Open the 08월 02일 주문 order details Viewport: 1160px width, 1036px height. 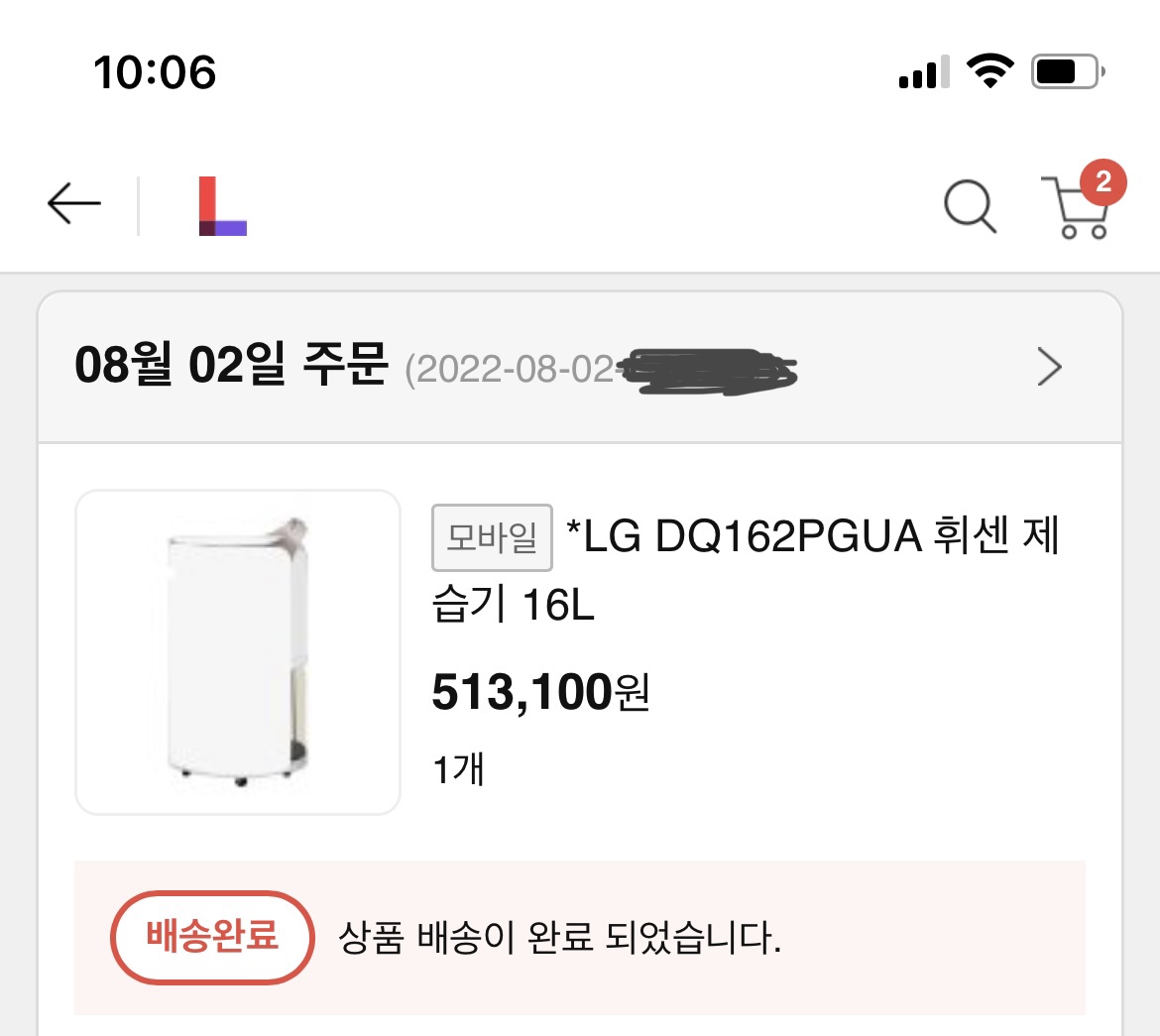[1049, 368]
